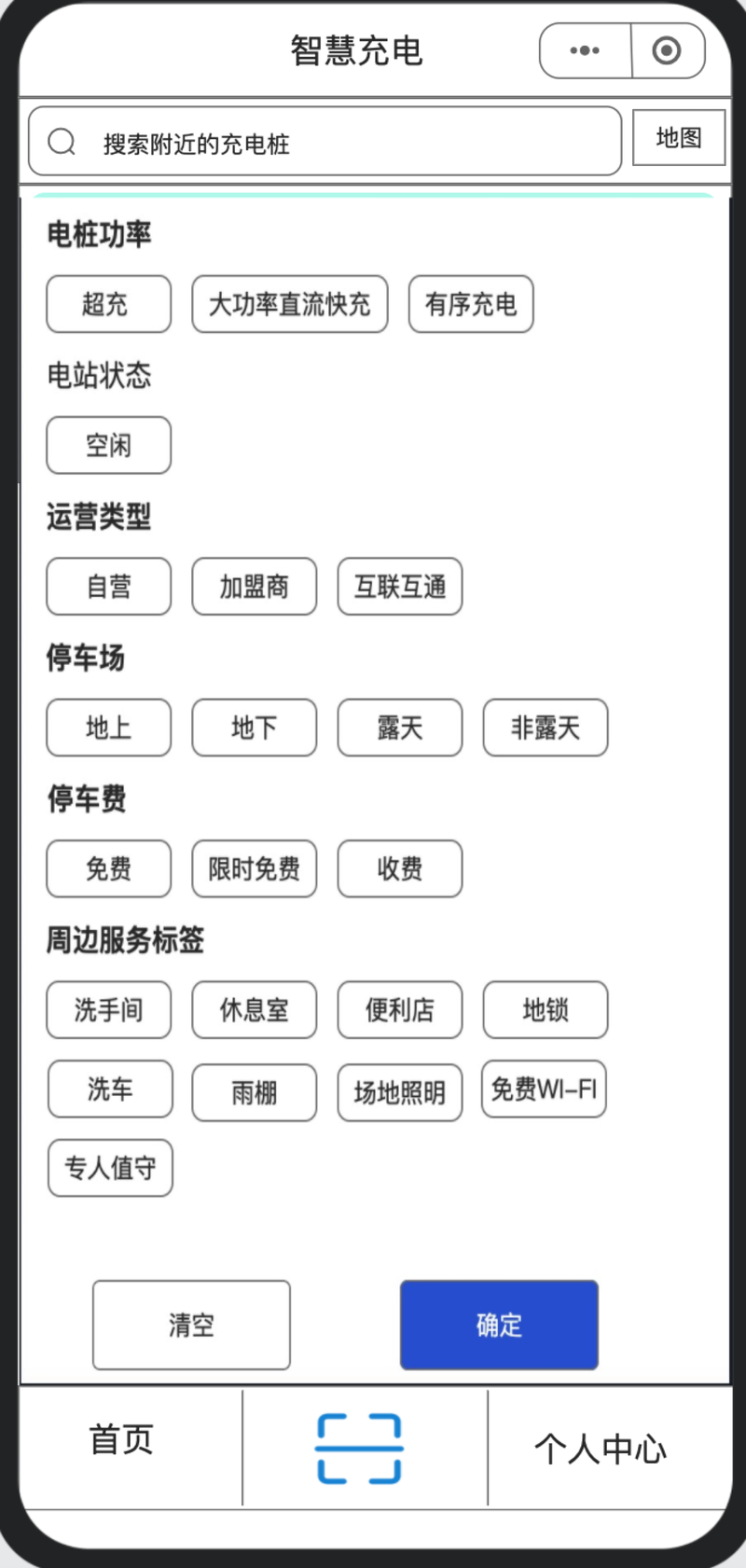
Task: Filter by 限时免费 parking fee
Action: tap(254, 868)
